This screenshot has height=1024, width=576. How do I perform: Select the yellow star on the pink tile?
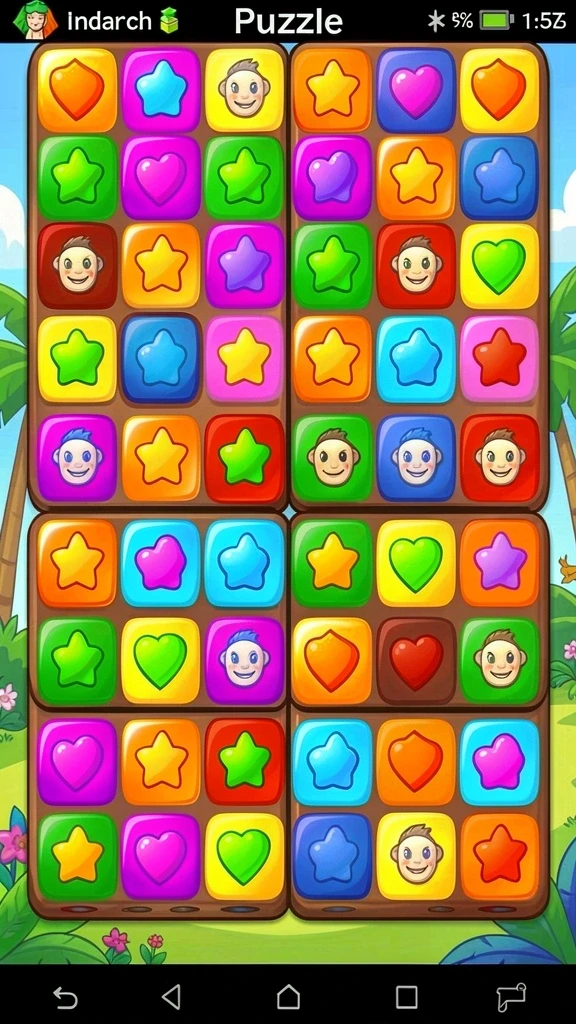[x=245, y=359]
